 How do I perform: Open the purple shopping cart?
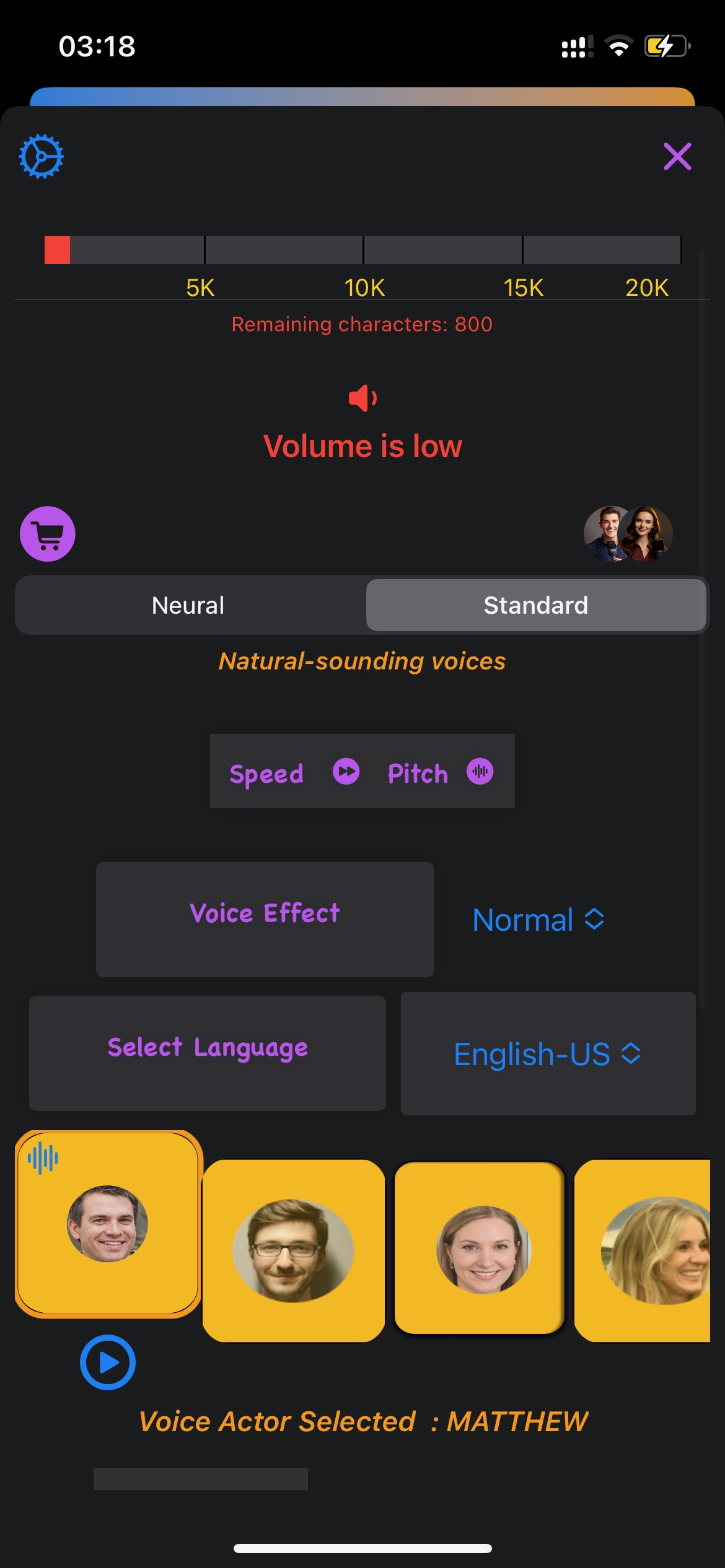coord(48,534)
